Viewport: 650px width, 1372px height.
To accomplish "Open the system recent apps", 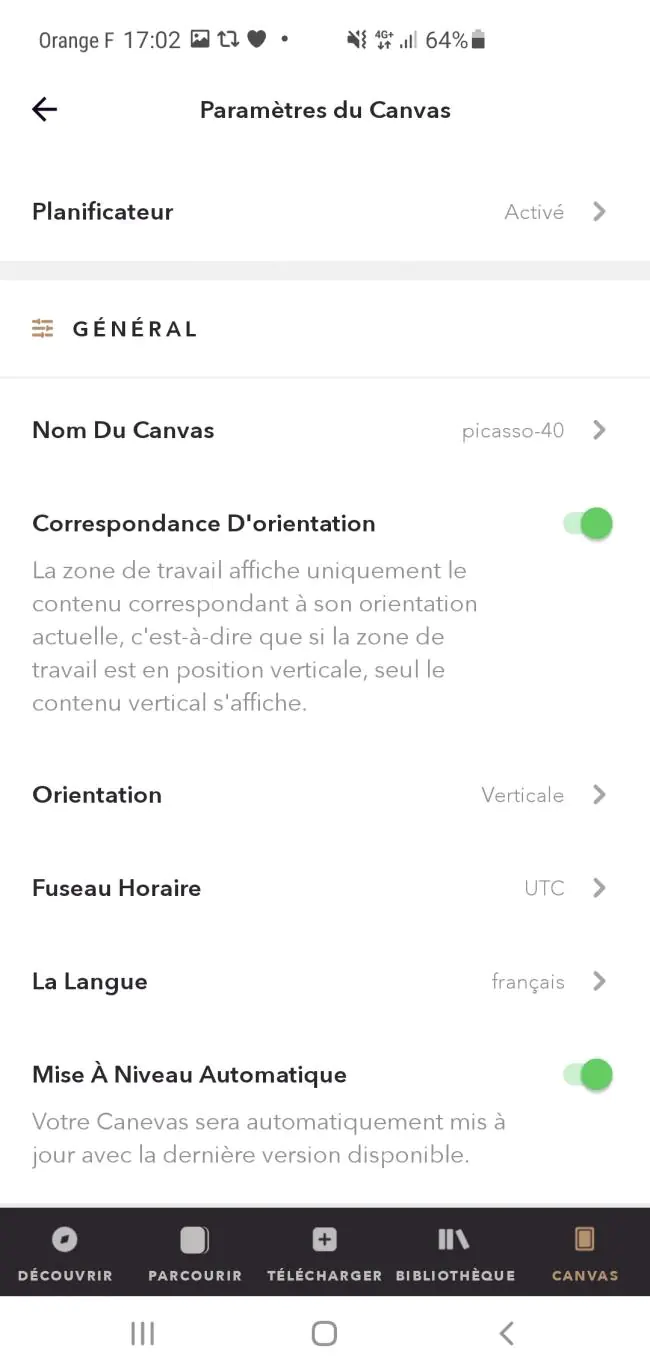I will (143, 1333).
